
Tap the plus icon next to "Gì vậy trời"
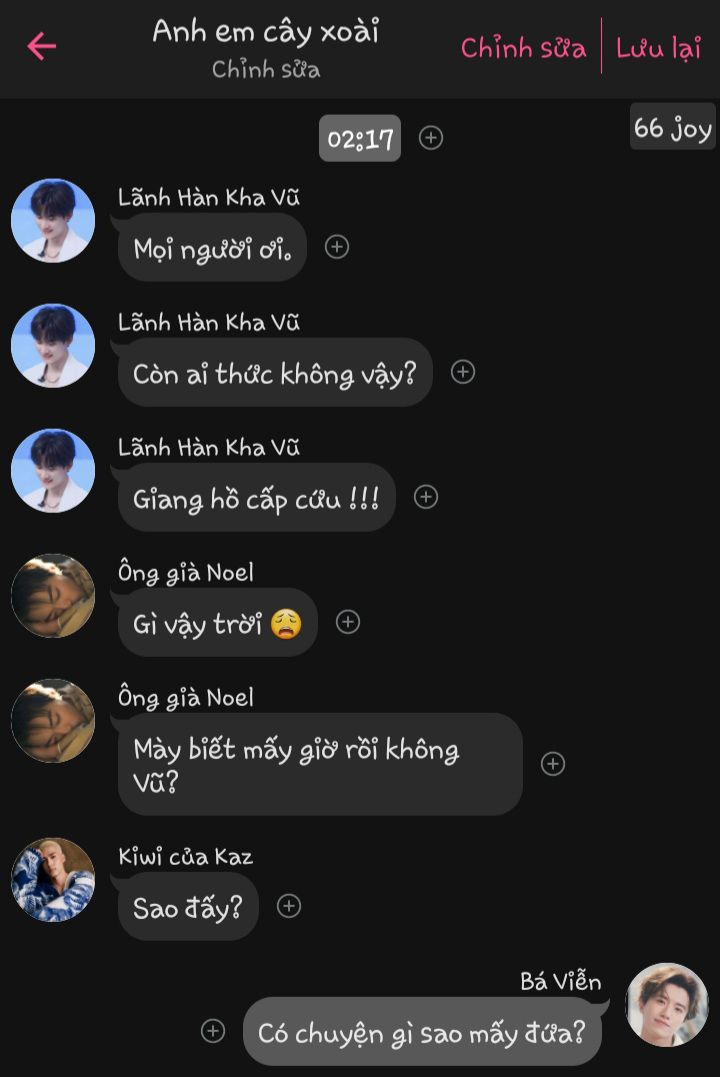point(347,622)
